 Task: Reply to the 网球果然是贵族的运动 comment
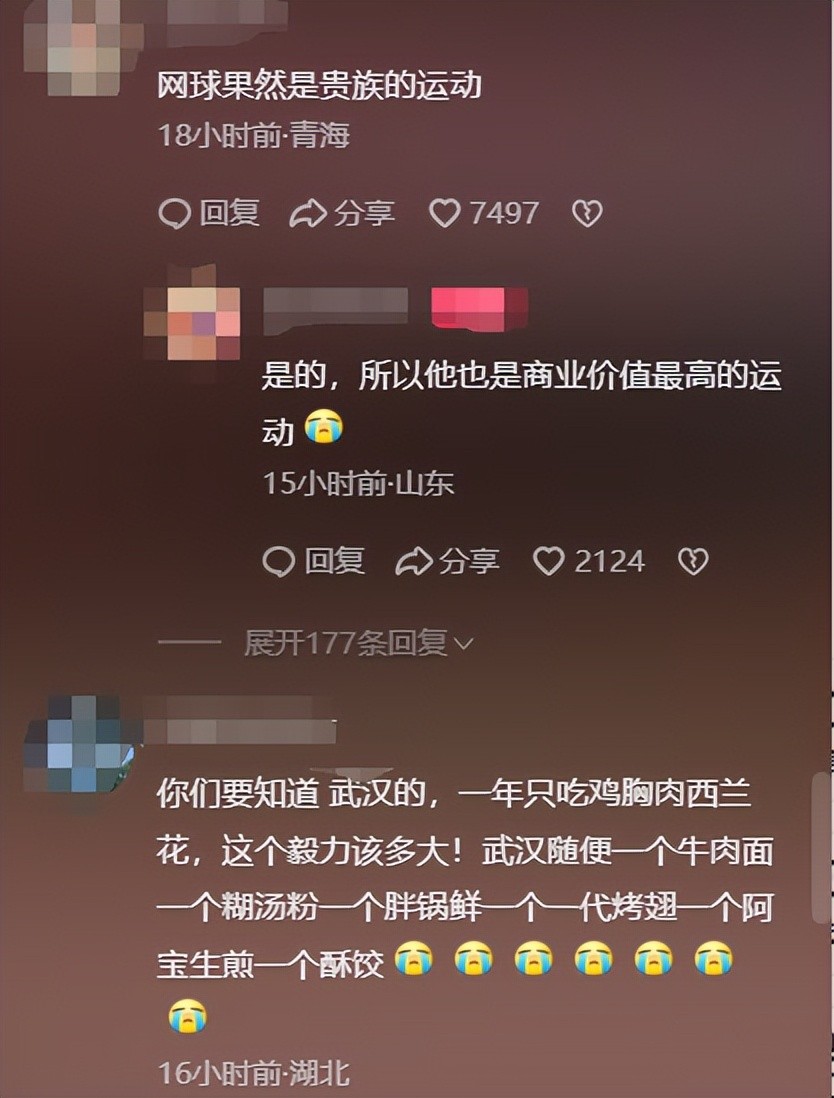209,213
